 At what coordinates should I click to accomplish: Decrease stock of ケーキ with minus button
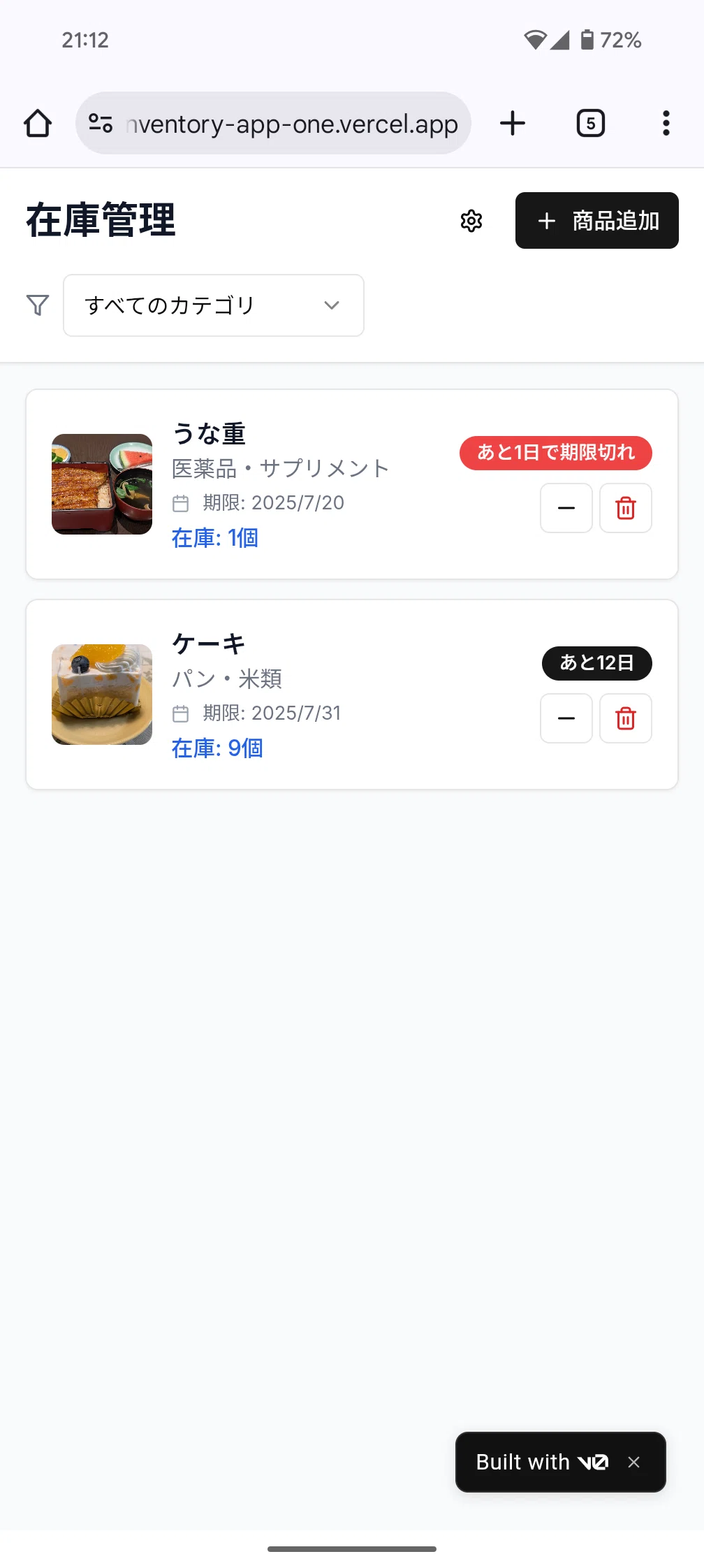point(566,718)
